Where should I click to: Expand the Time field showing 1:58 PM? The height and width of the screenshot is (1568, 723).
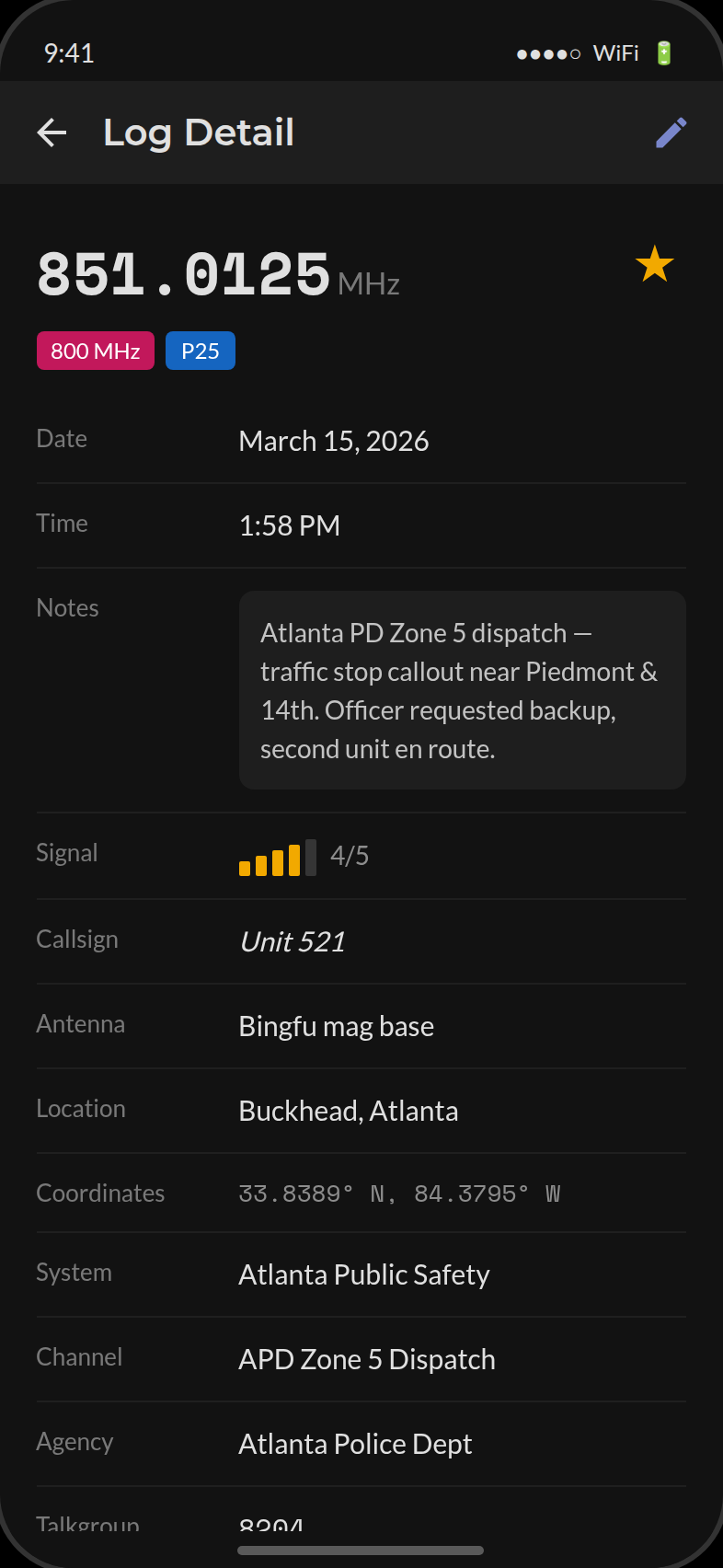coord(290,525)
